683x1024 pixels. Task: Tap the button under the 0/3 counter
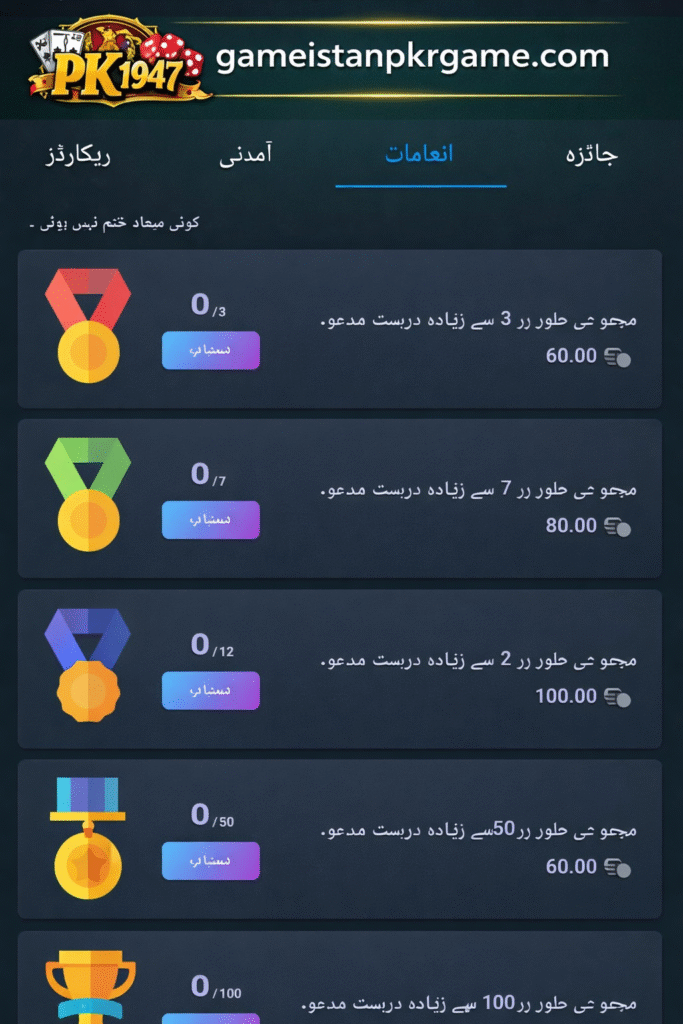211,351
